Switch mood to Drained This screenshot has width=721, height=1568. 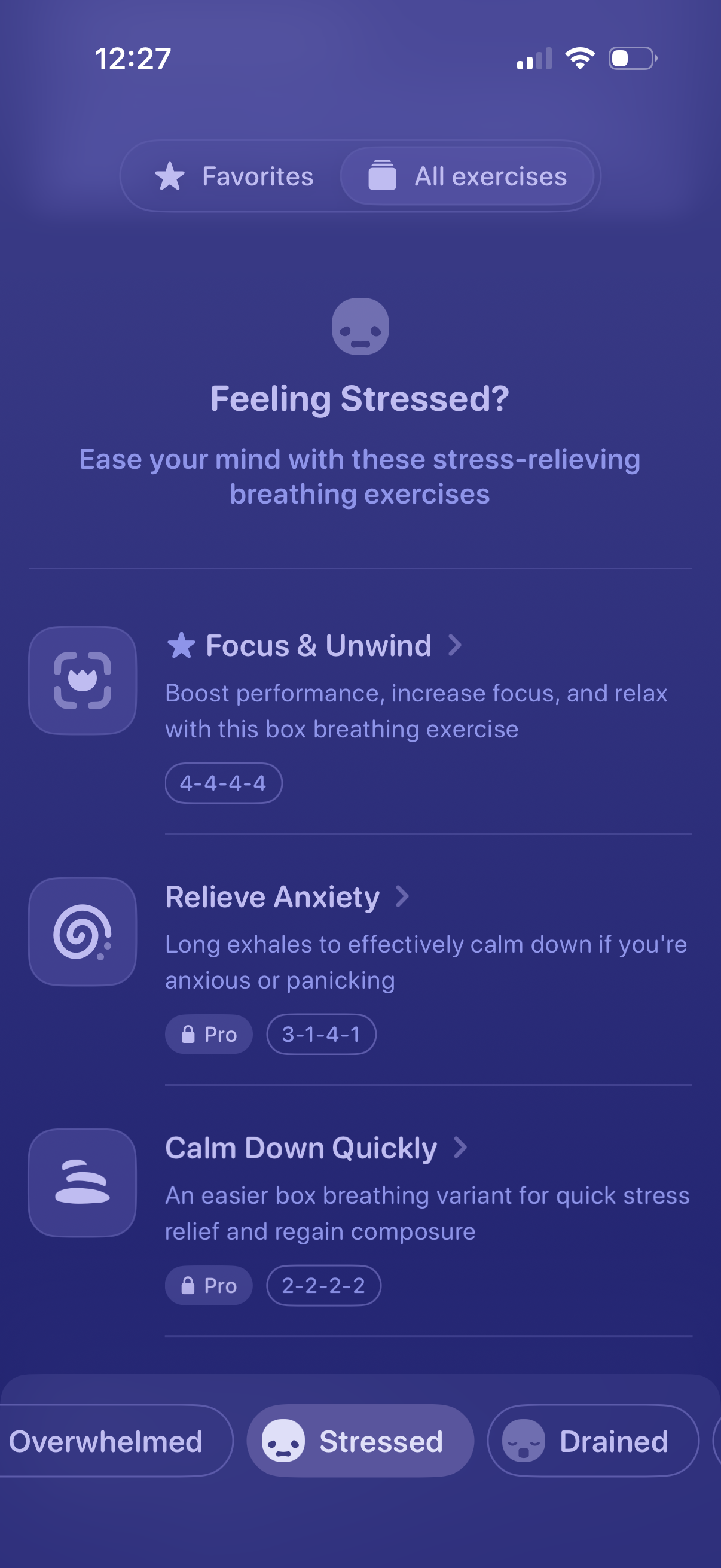click(593, 1441)
